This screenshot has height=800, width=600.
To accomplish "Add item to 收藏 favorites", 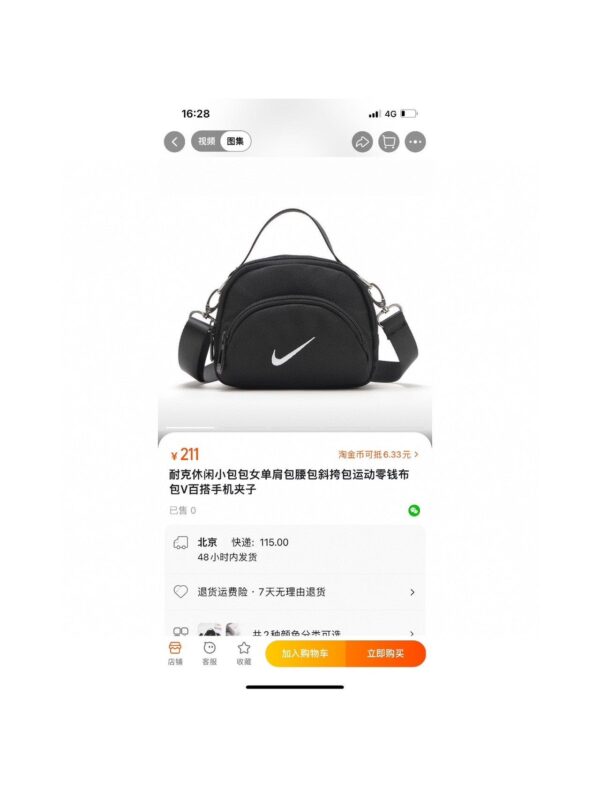I will tap(243, 653).
